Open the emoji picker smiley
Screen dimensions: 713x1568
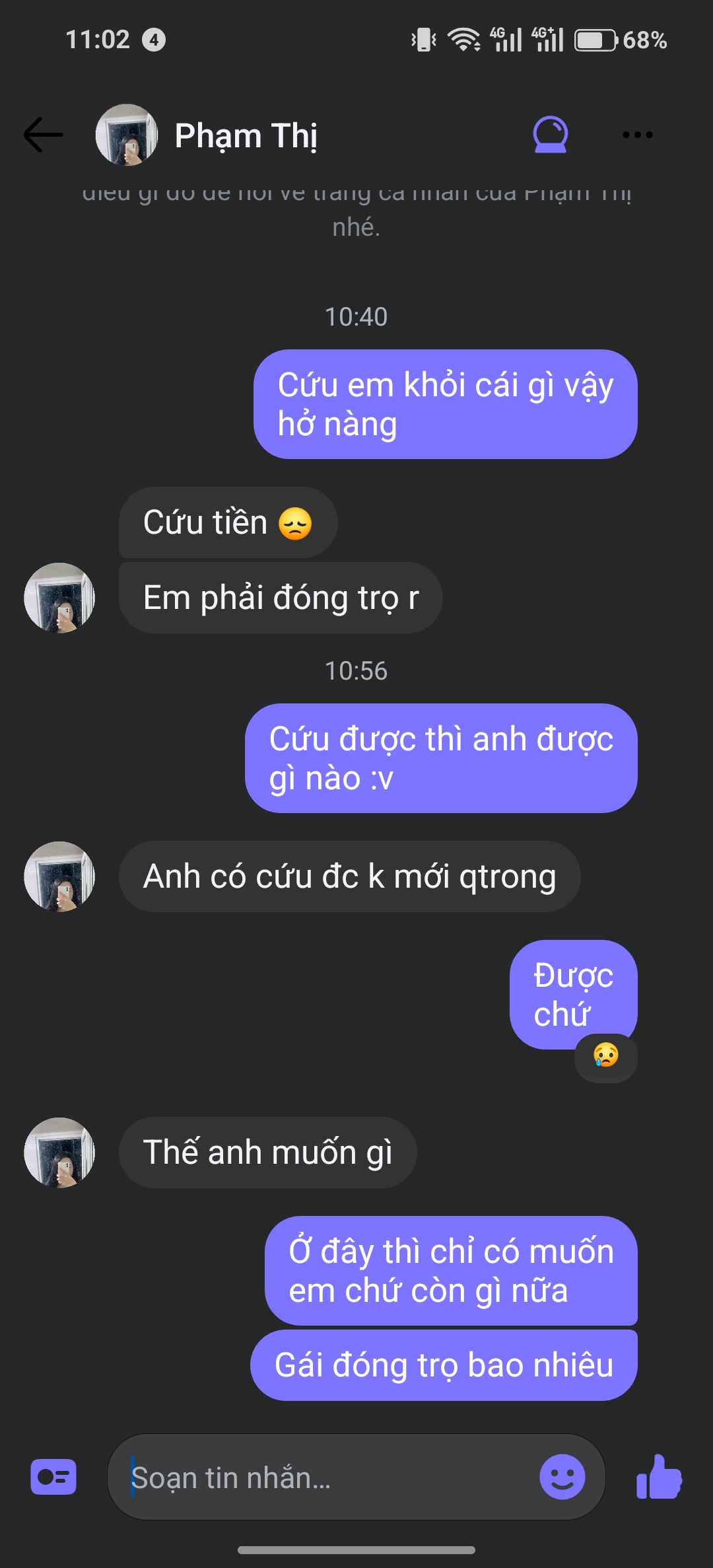tap(562, 1477)
